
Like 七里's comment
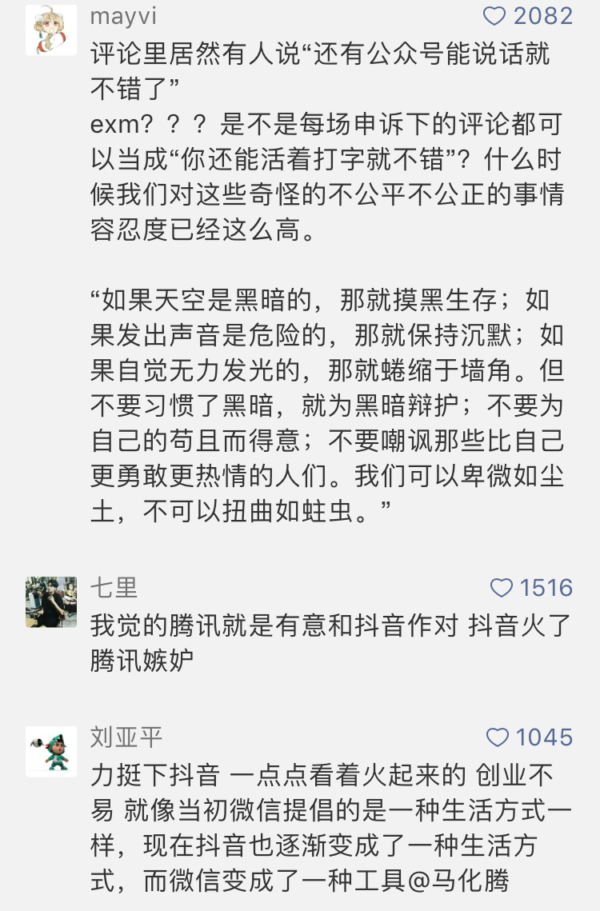coord(502,588)
